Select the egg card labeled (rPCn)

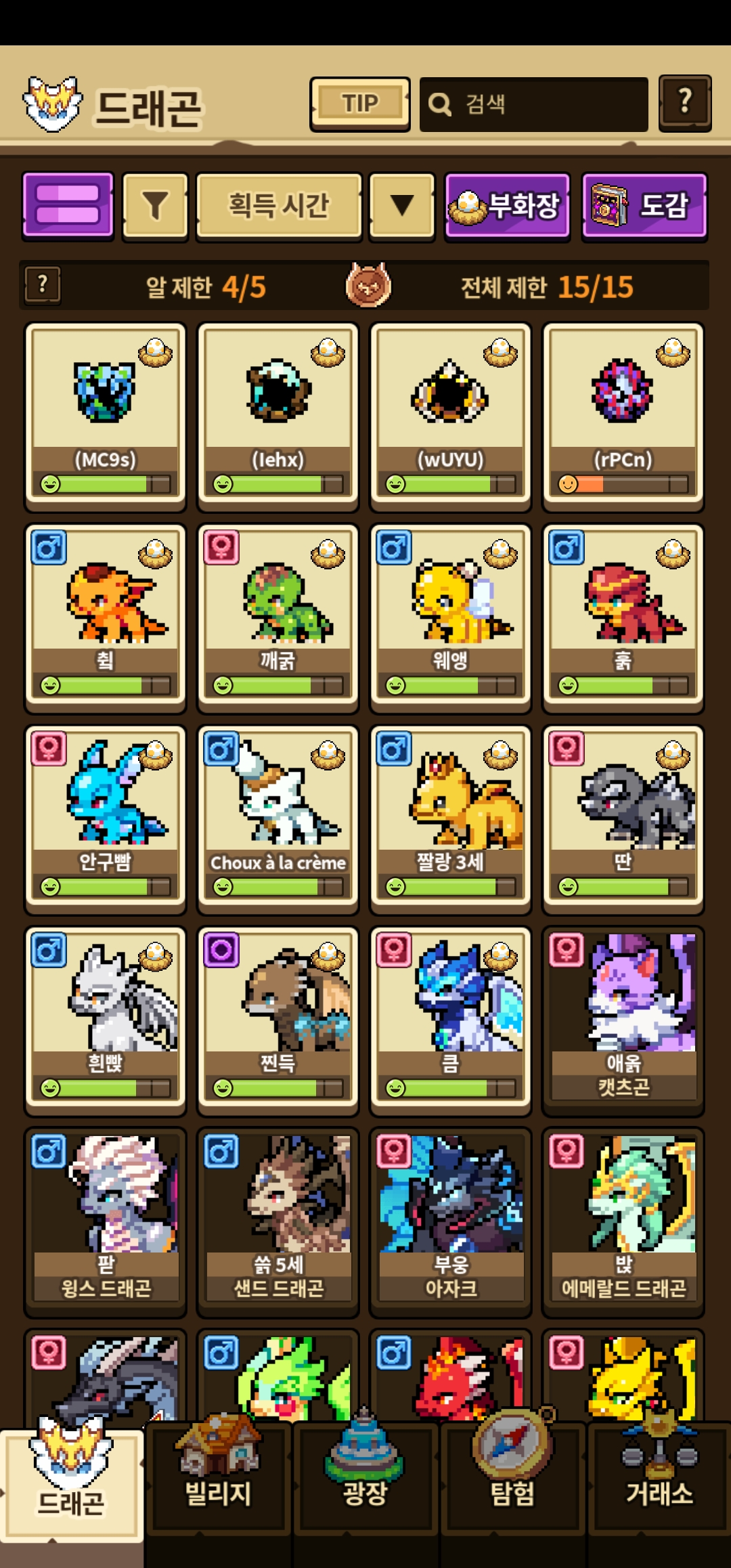(623, 413)
